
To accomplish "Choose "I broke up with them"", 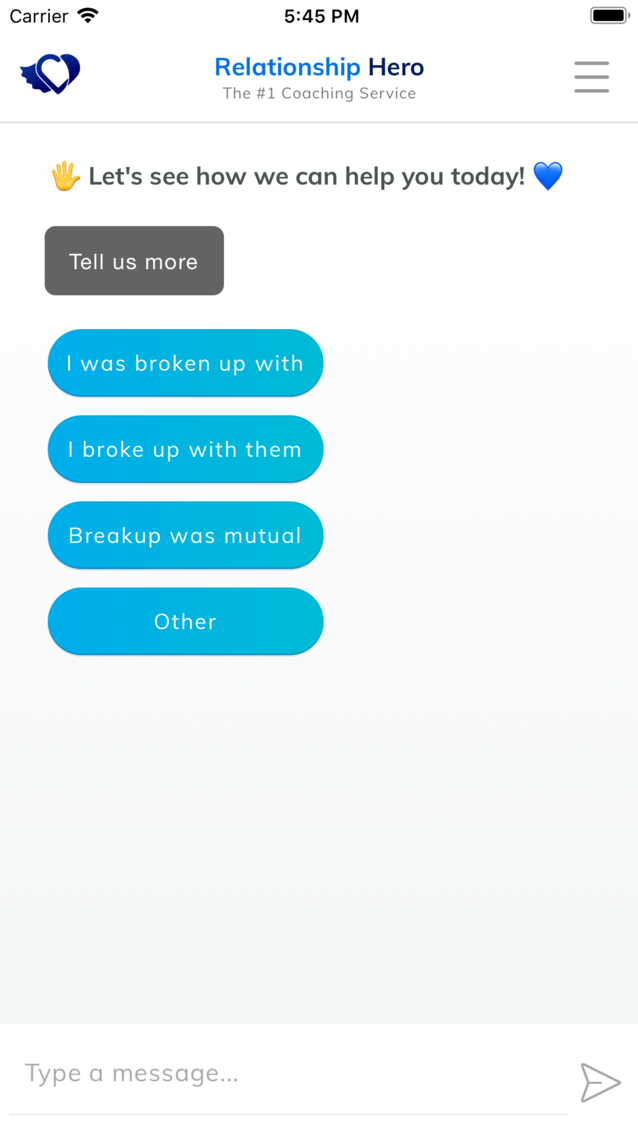I will (x=185, y=449).
